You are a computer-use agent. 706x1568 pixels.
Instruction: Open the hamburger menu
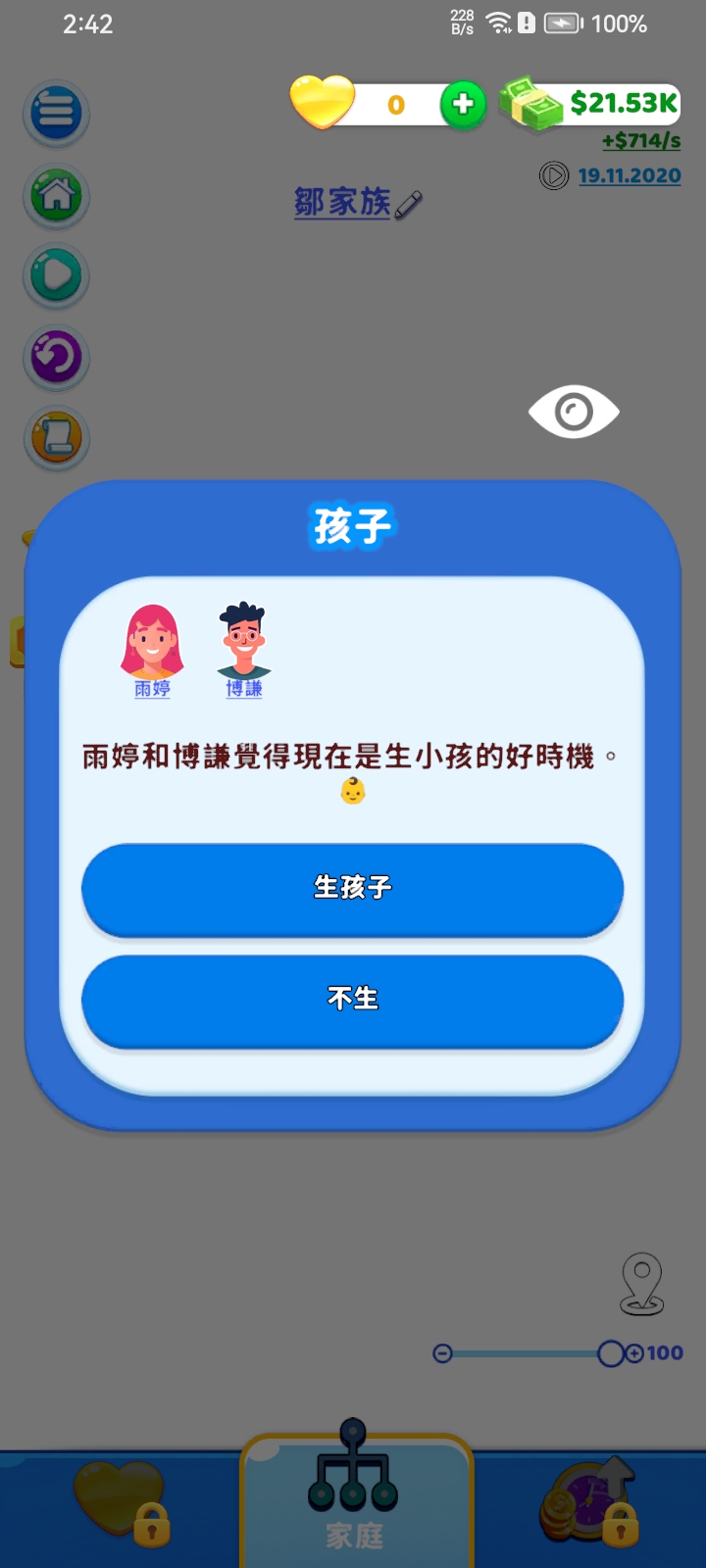pyautogui.click(x=57, y=114)
